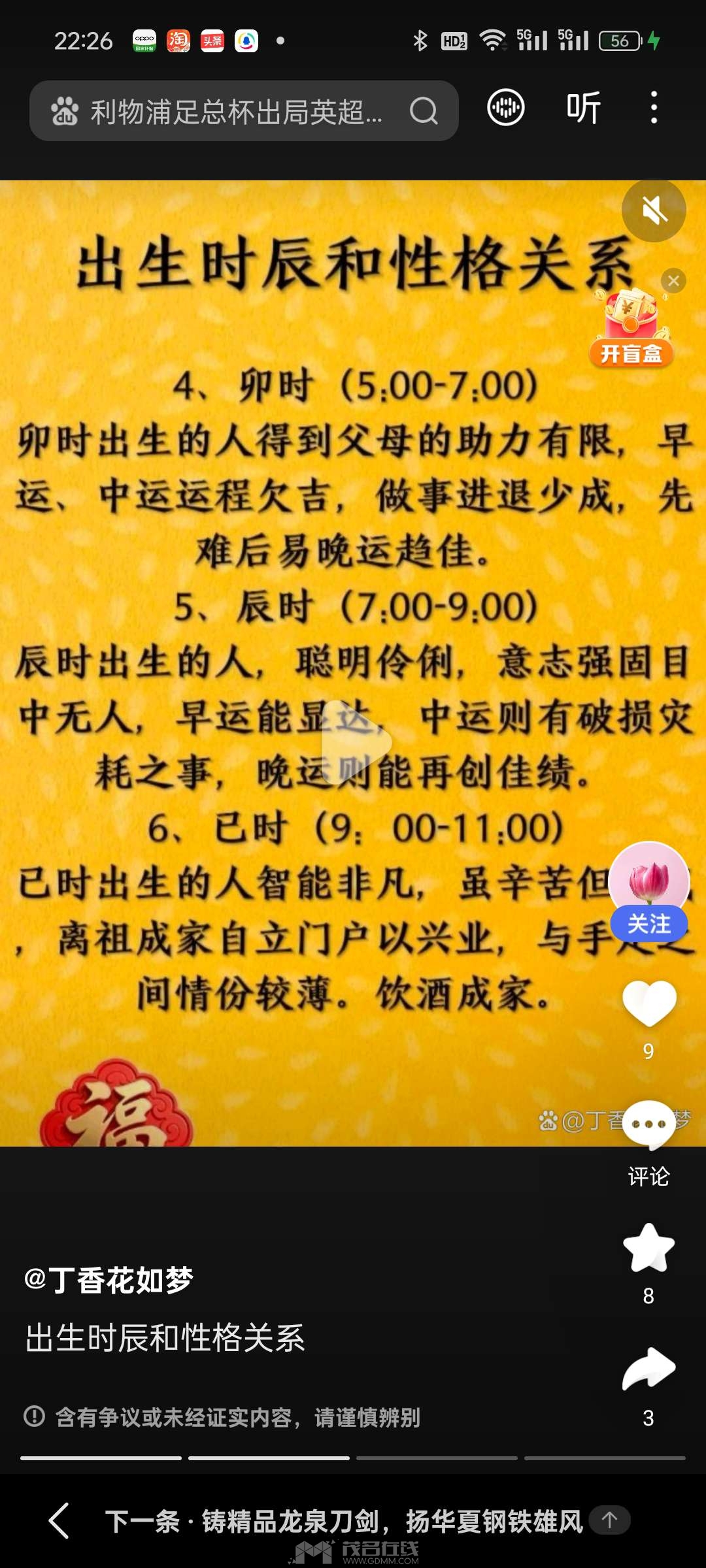Open the voice wave icon in top bar

506,108
